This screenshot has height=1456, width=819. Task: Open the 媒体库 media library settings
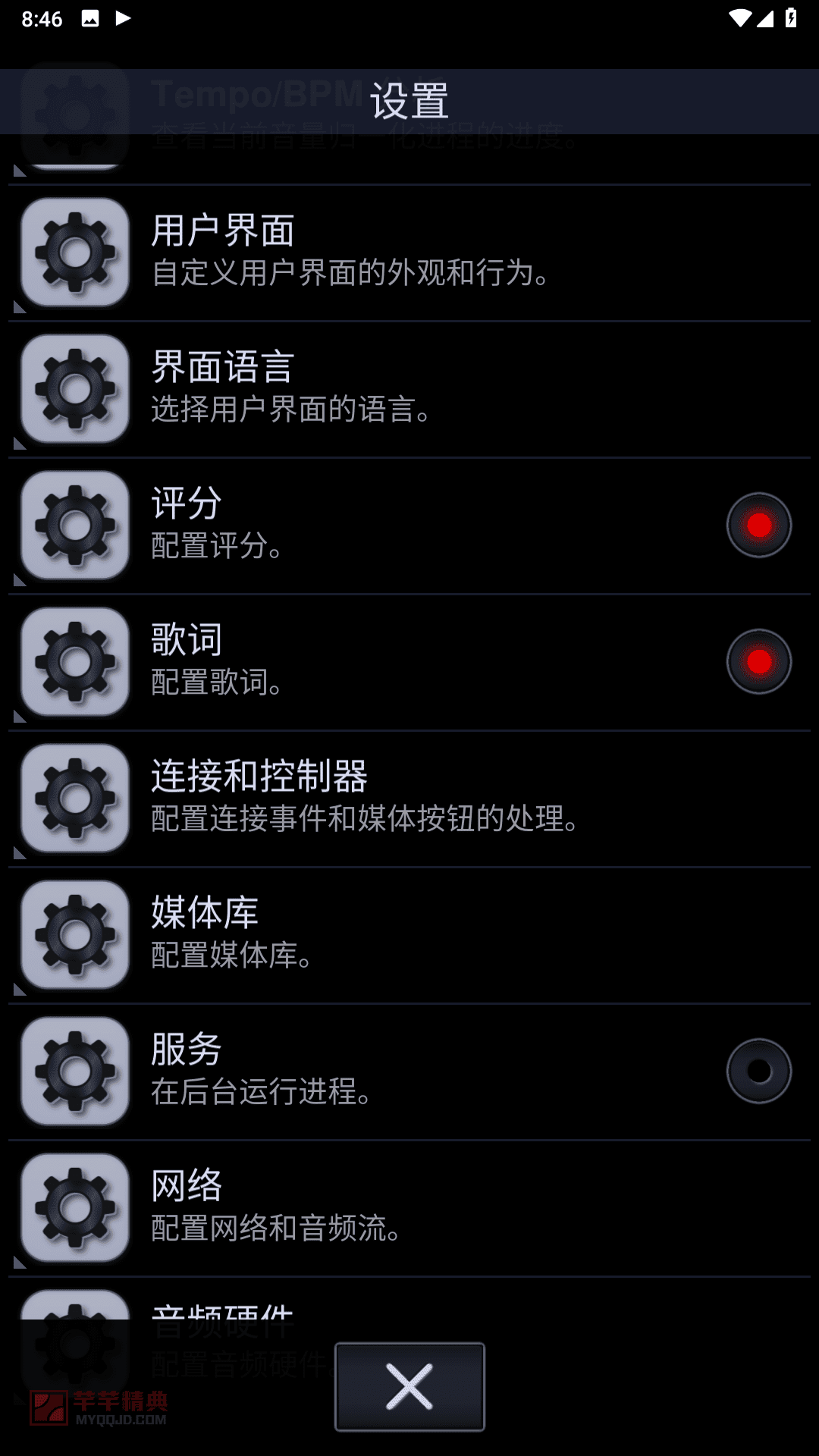click(409, 935)
